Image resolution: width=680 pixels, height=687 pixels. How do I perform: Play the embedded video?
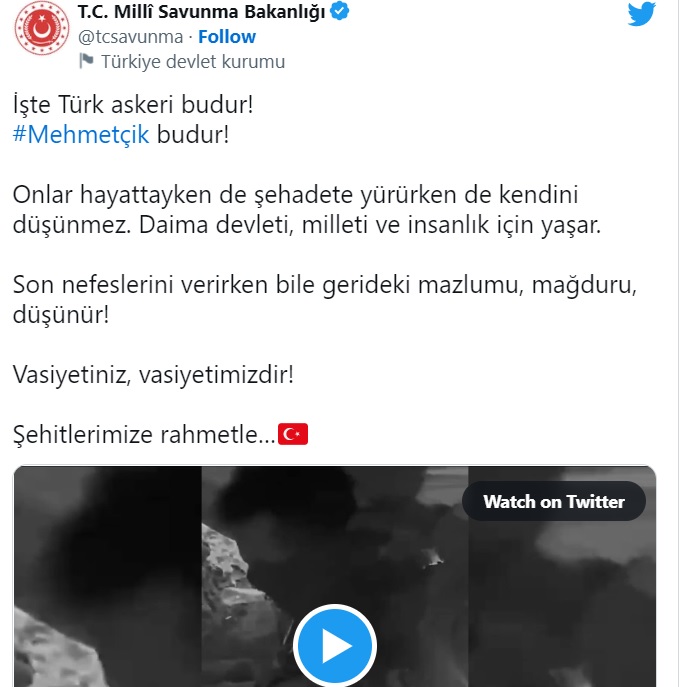pos(336,645)
